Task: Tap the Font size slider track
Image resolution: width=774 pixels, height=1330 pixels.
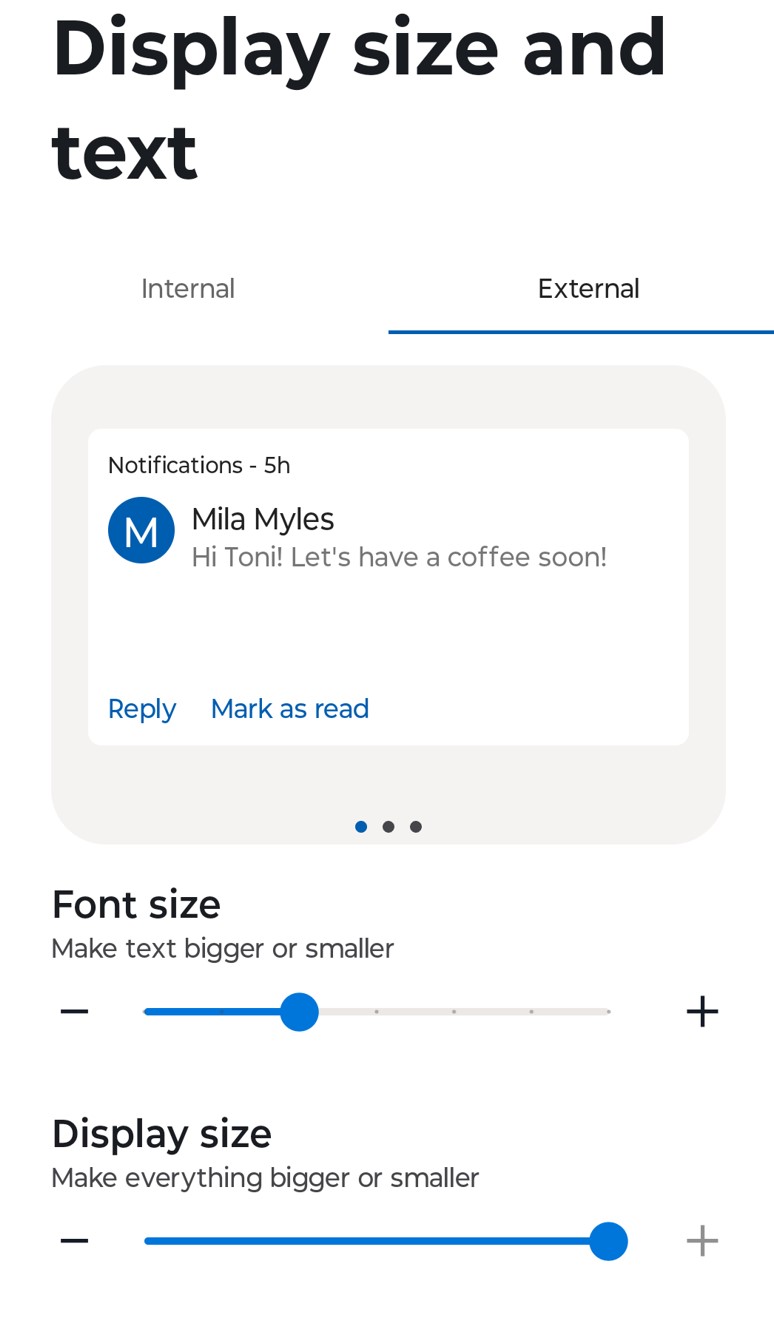Action: (453, 1011)
